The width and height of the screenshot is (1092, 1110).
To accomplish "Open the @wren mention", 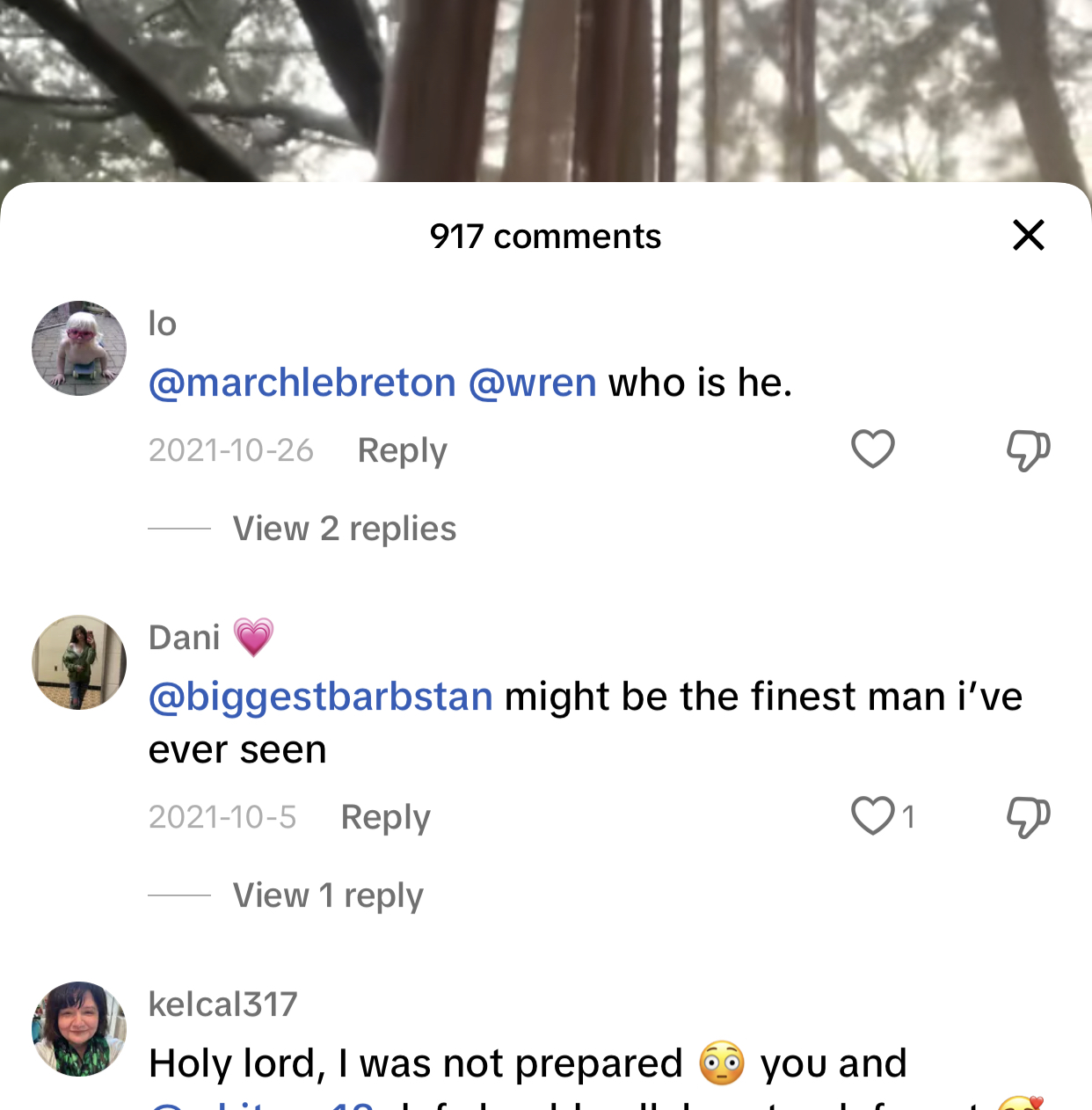I will tap(532, 383).
